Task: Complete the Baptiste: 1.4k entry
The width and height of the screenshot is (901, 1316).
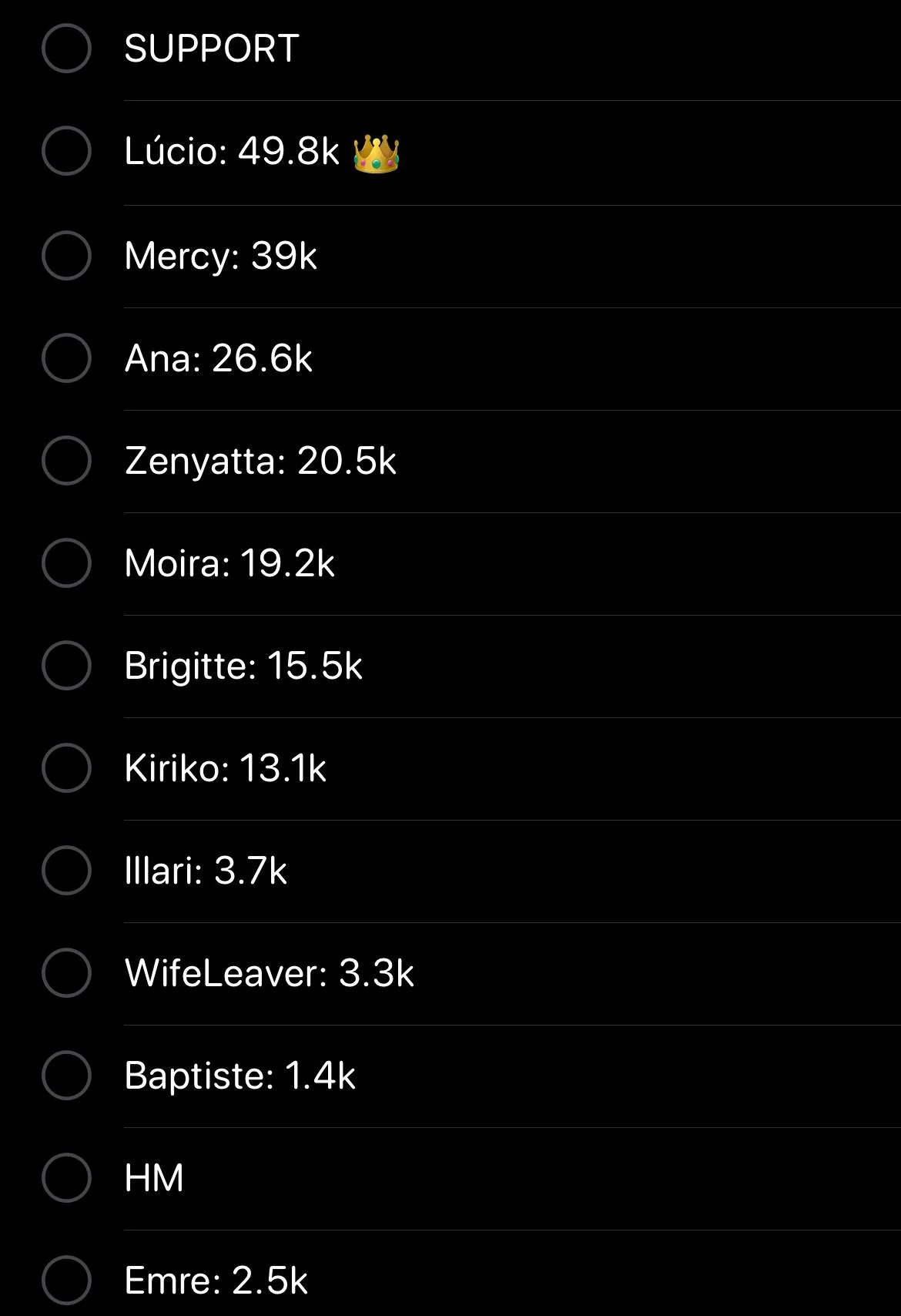Action: tap(66, 1075)
